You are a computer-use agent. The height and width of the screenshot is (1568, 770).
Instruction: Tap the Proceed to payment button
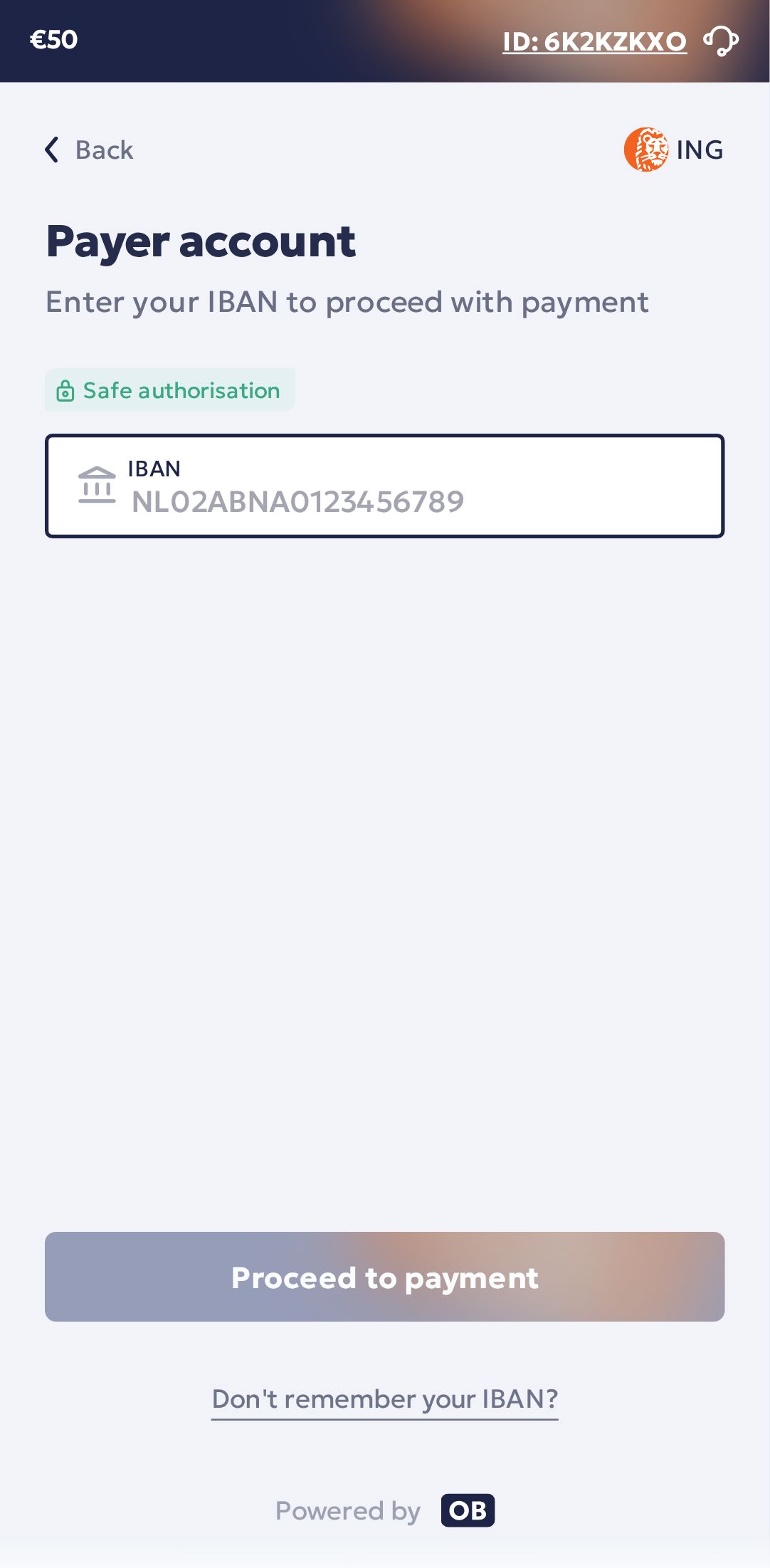pos(384,1277)
